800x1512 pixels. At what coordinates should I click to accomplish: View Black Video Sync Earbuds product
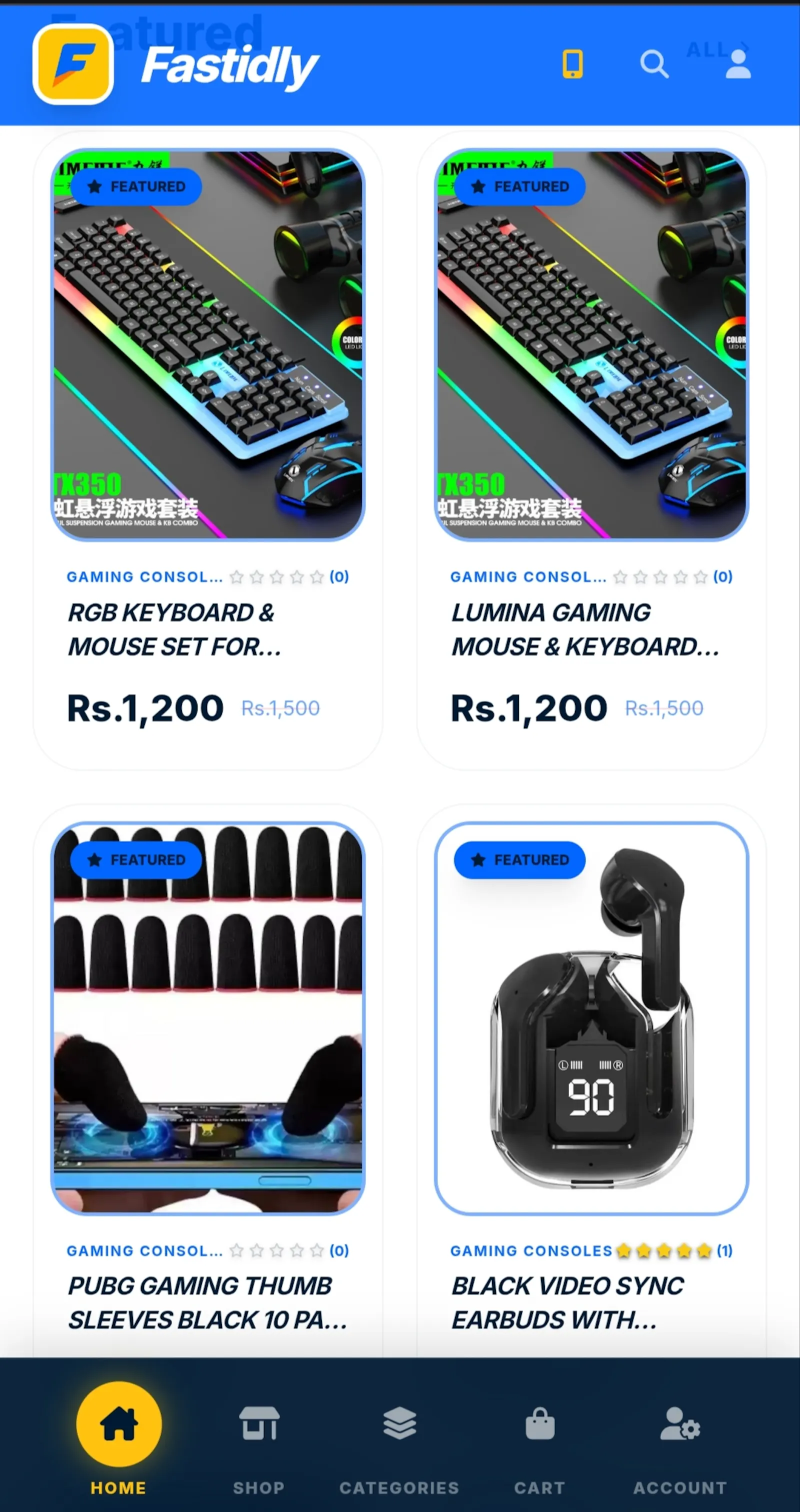click(567, 1302)
